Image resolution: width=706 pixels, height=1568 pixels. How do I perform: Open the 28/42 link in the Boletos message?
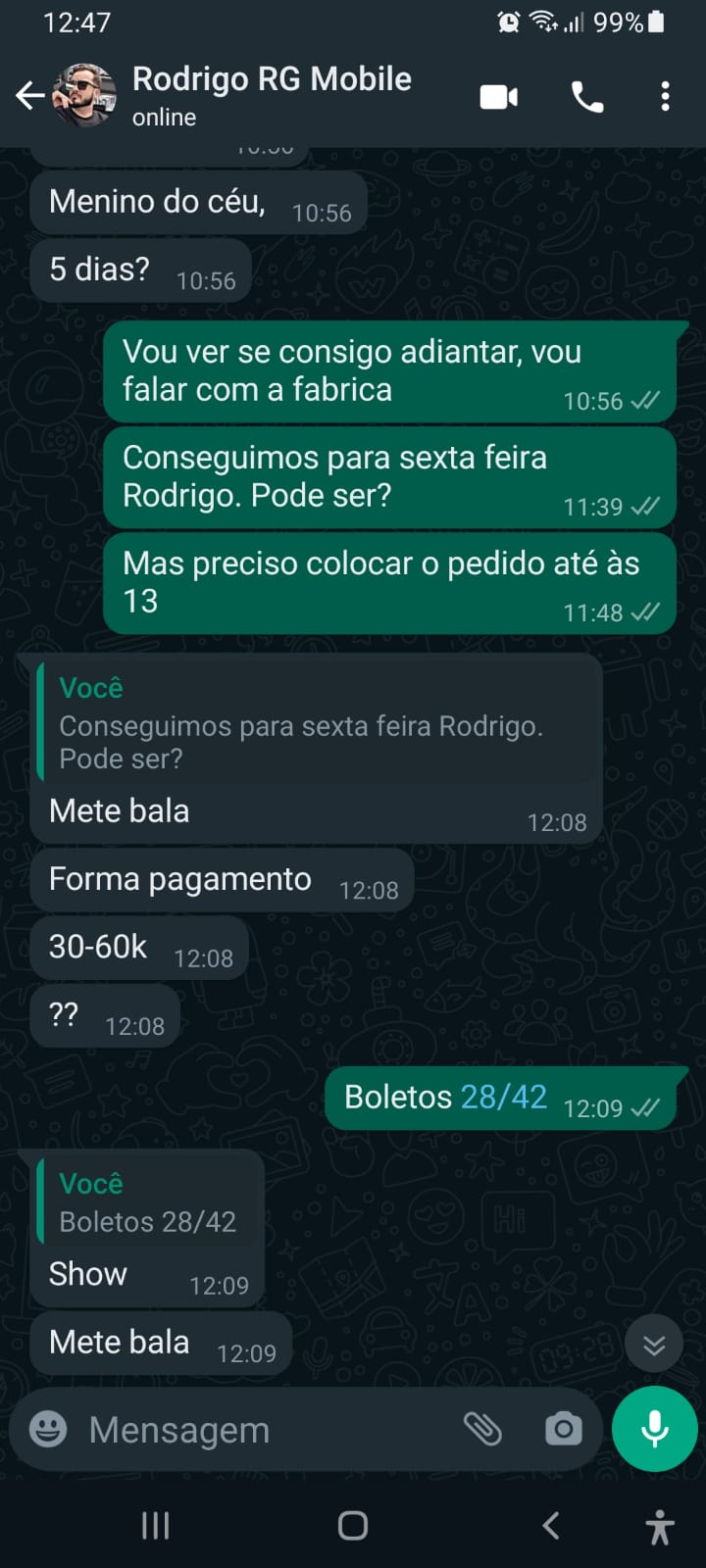pos(503,1097)
